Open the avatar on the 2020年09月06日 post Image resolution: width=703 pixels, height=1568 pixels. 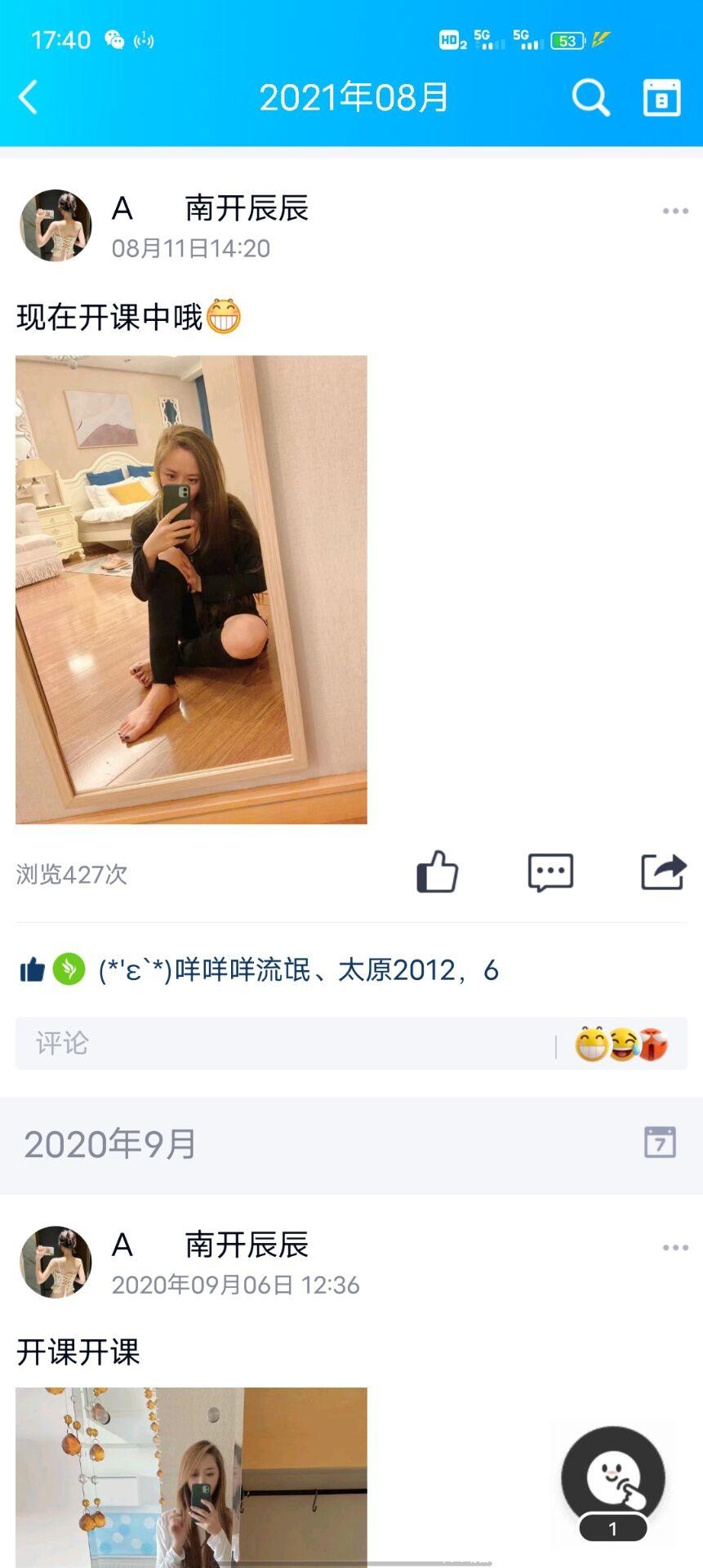pos(56,1263)
